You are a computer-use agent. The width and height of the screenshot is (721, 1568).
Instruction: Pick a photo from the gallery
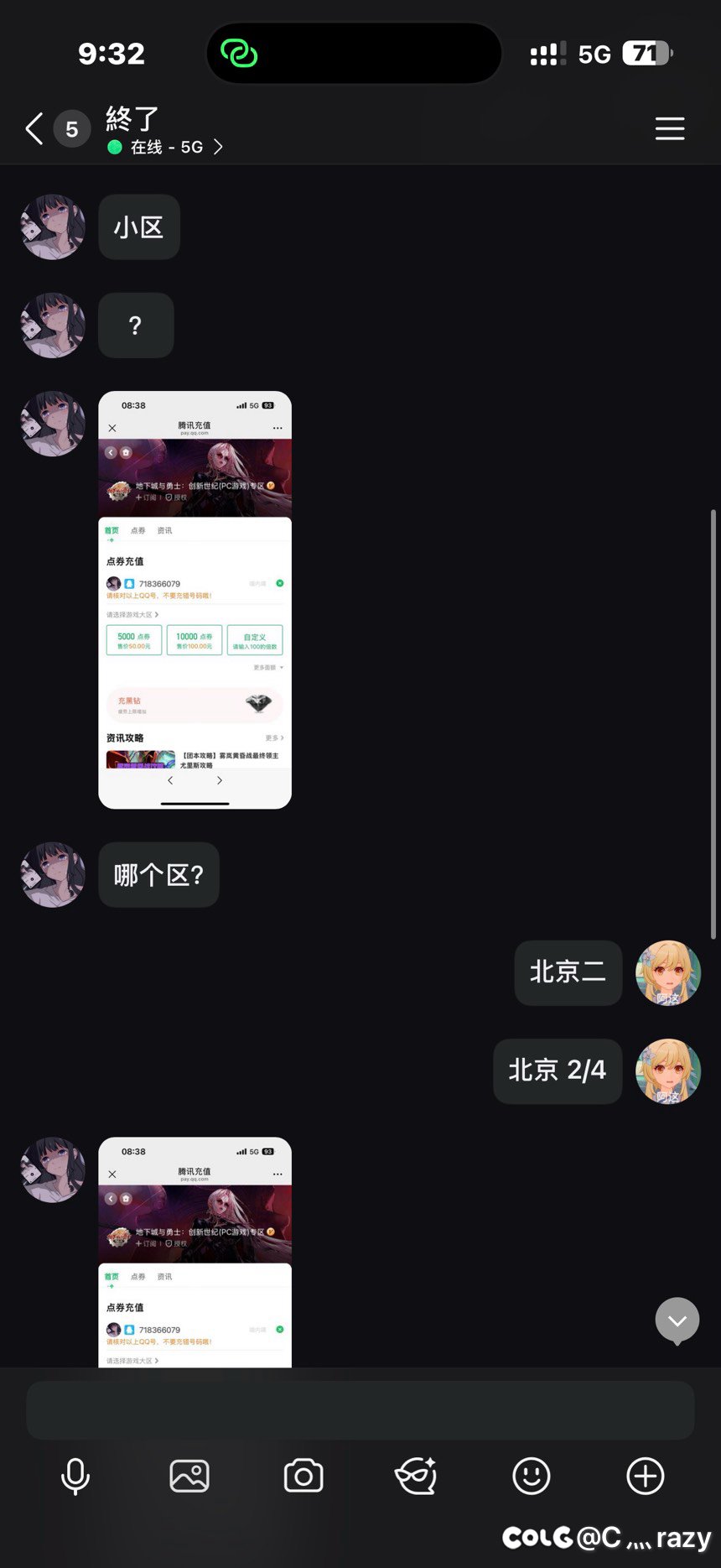tap(189, 1476)
